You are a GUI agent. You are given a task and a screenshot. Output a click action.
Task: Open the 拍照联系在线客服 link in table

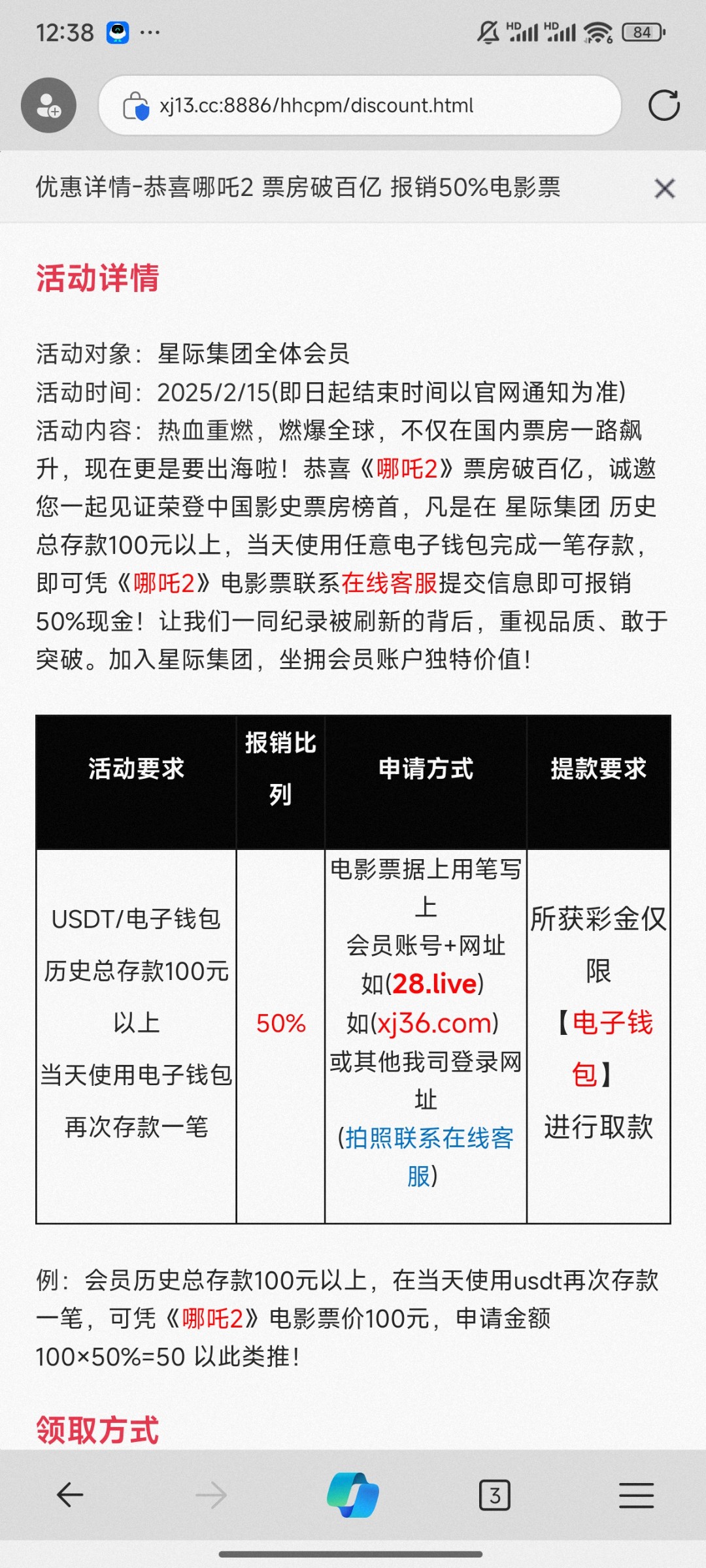428,1138
